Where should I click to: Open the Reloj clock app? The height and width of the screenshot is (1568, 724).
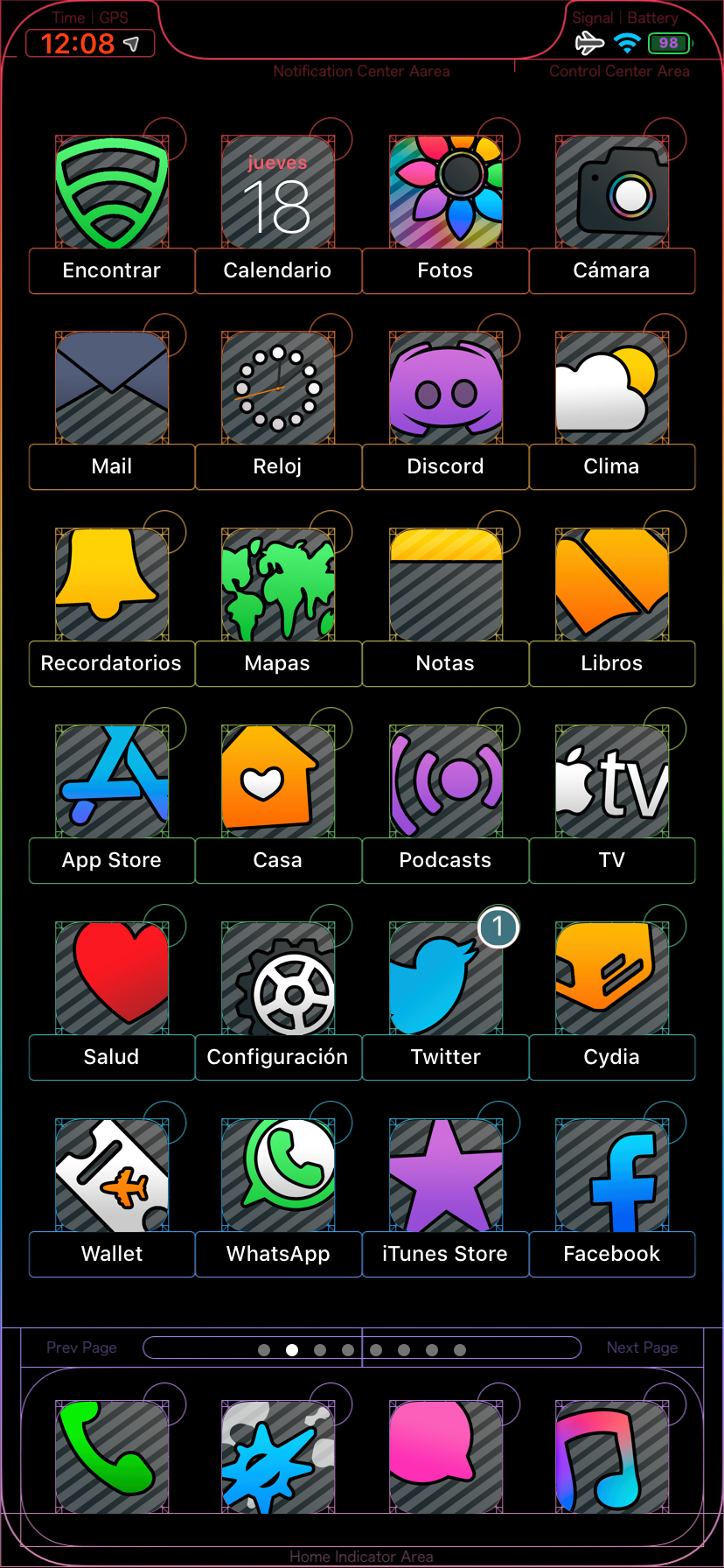click(278, 388)
